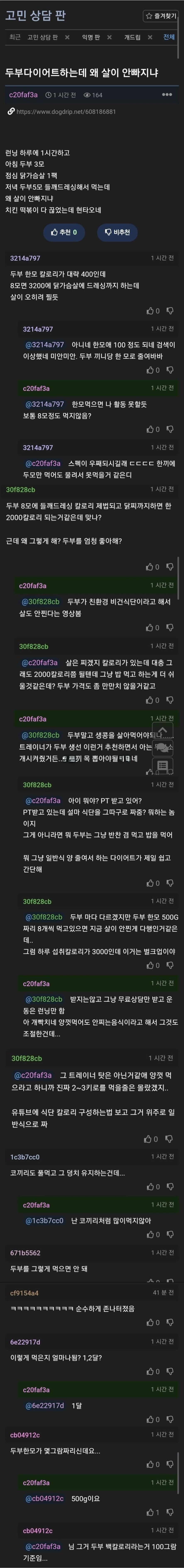This screenshot has width=184, height=1568.
Task: Dislike 3214a797's comment about 두부 한모 칼로리
Action: click(x=170, y=311)
